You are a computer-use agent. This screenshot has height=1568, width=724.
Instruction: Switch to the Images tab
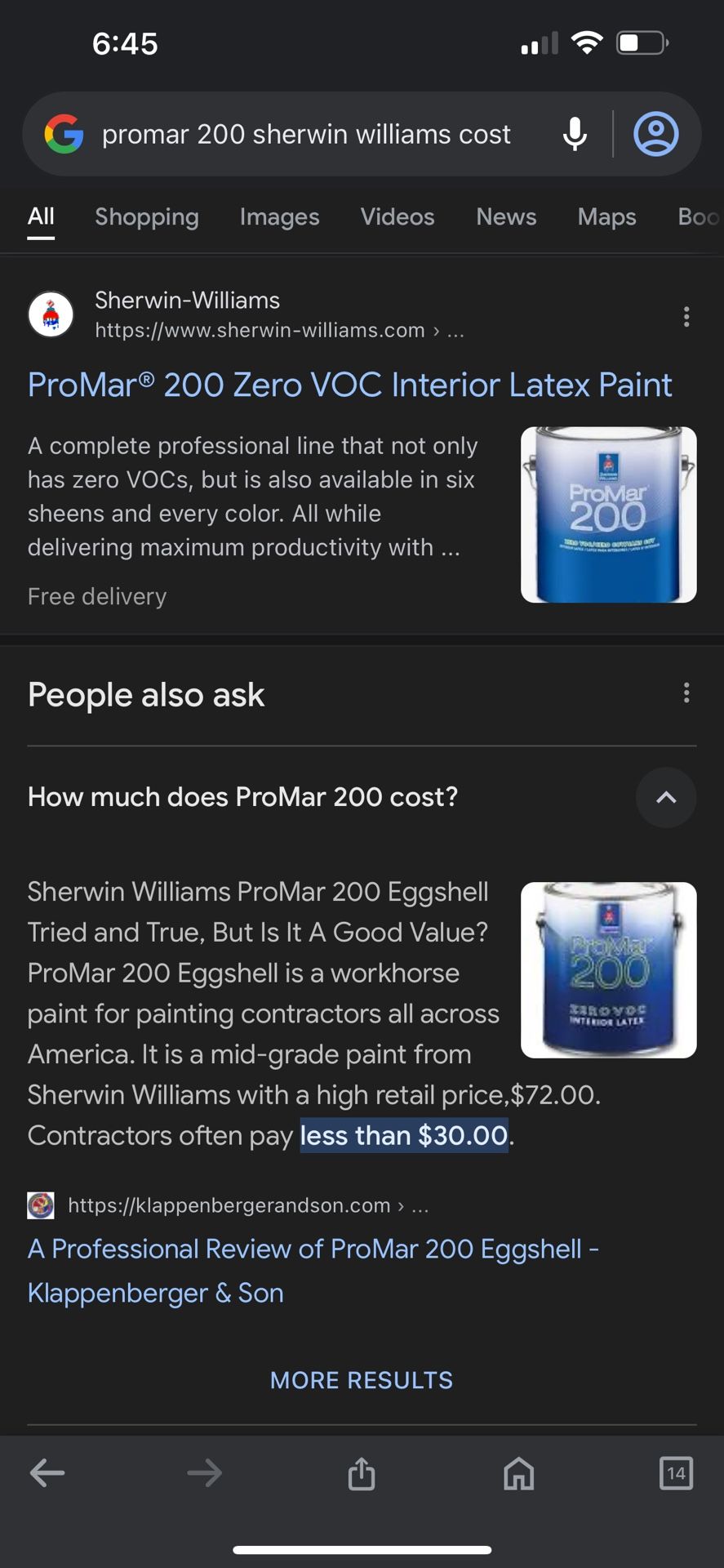(x=279, y=216)
